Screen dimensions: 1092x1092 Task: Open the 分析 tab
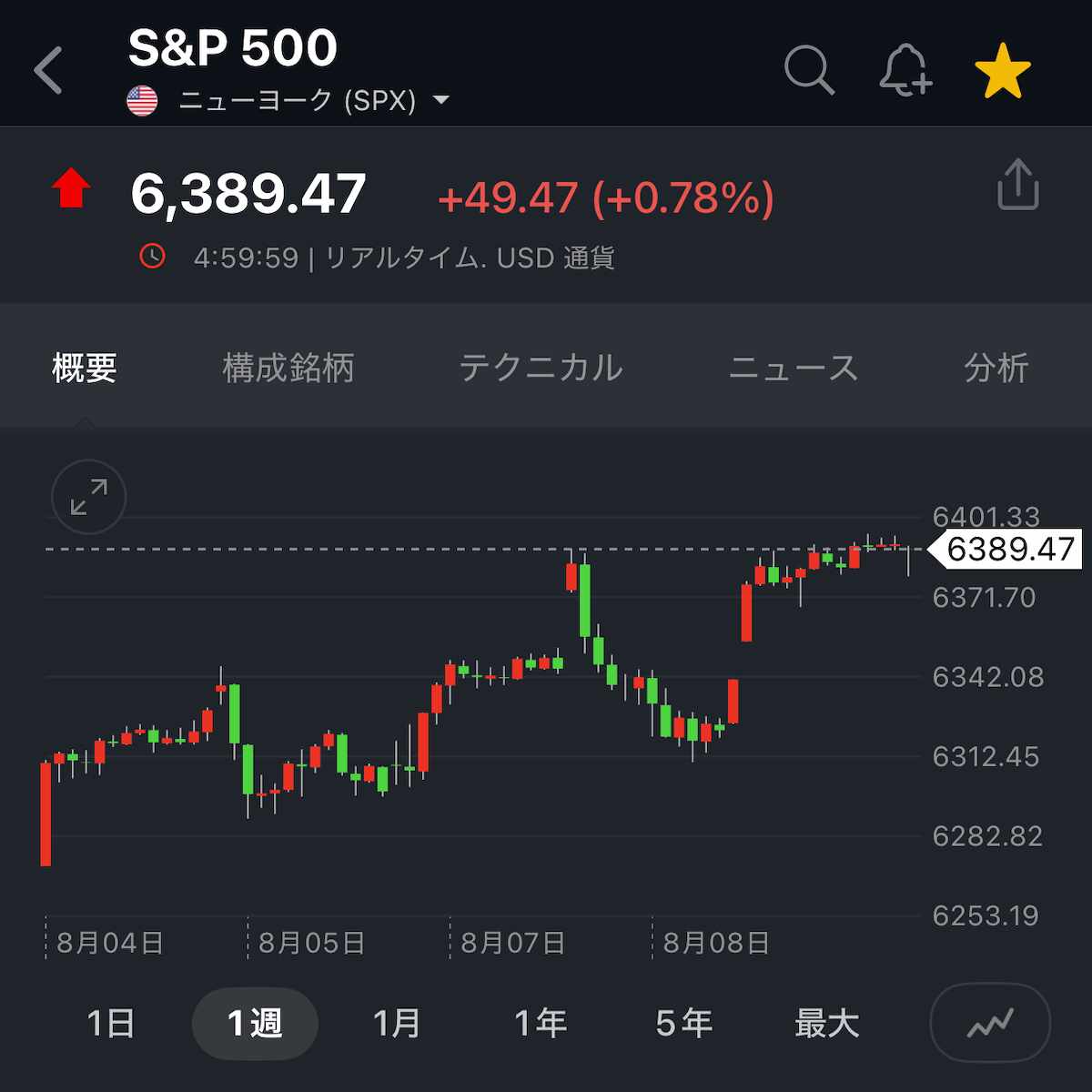tap(996, 369)
